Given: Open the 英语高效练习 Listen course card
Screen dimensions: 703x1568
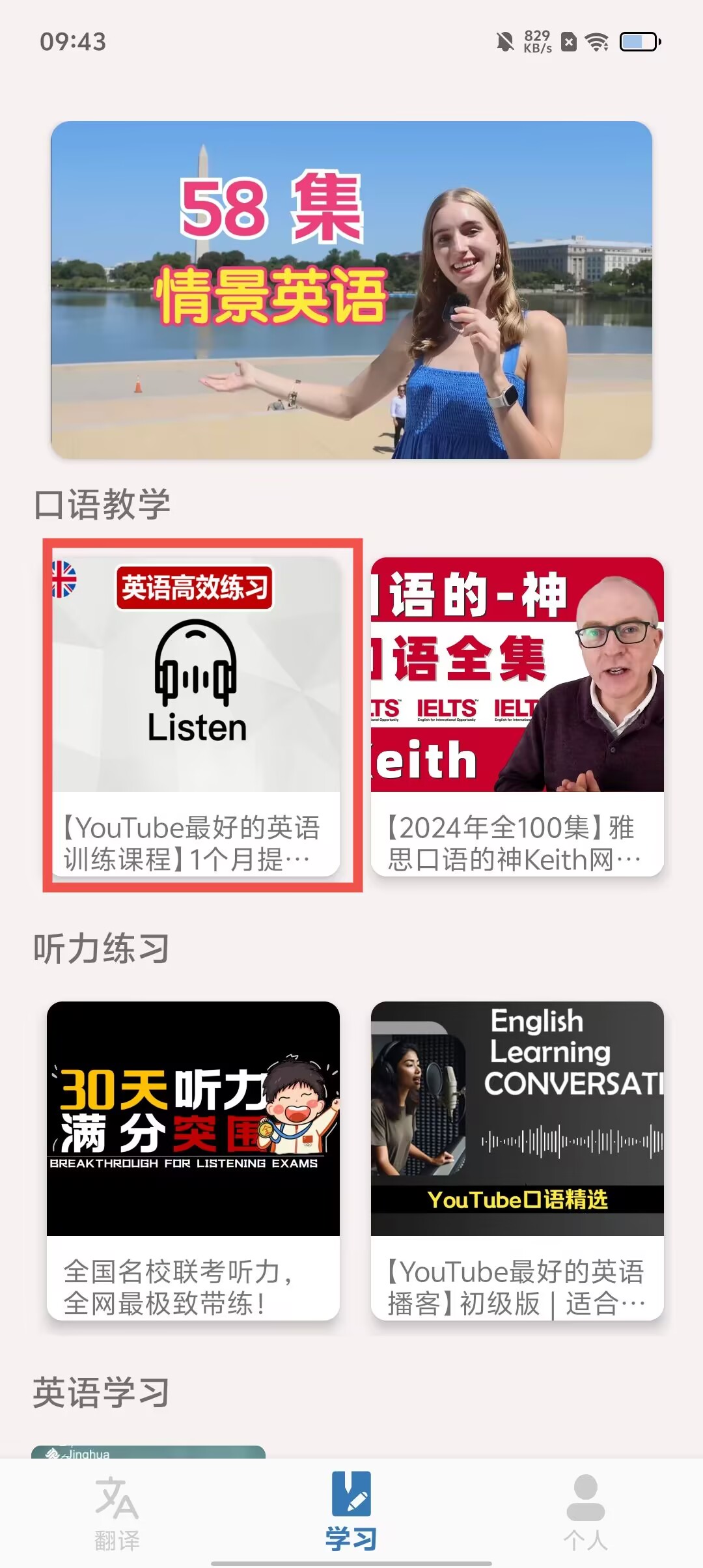Looking at the screenshot, I should [x=195, y=715].
